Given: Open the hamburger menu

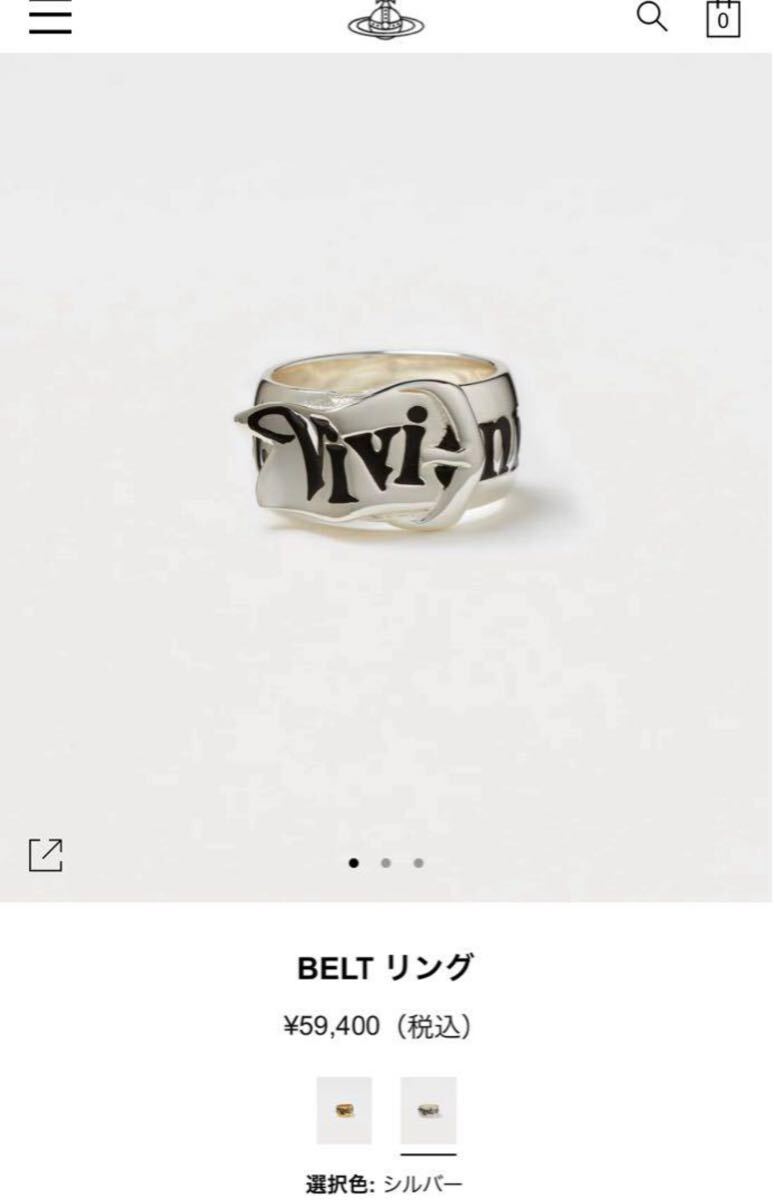Looking at the screenshot, I should 50,19.
